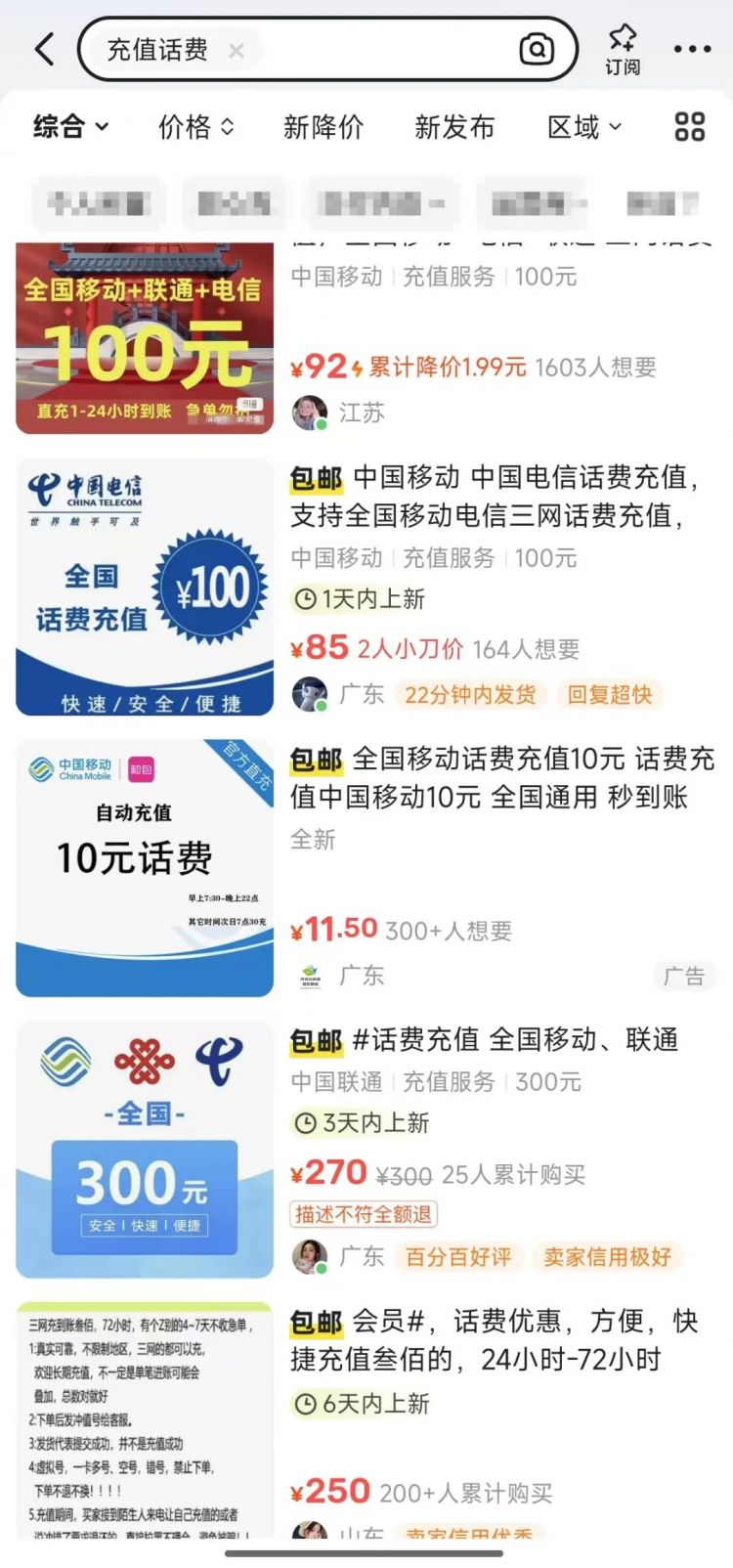Switch to the 新降价 filter
The height and width of the screenshot is (1568, 733).
323,127
